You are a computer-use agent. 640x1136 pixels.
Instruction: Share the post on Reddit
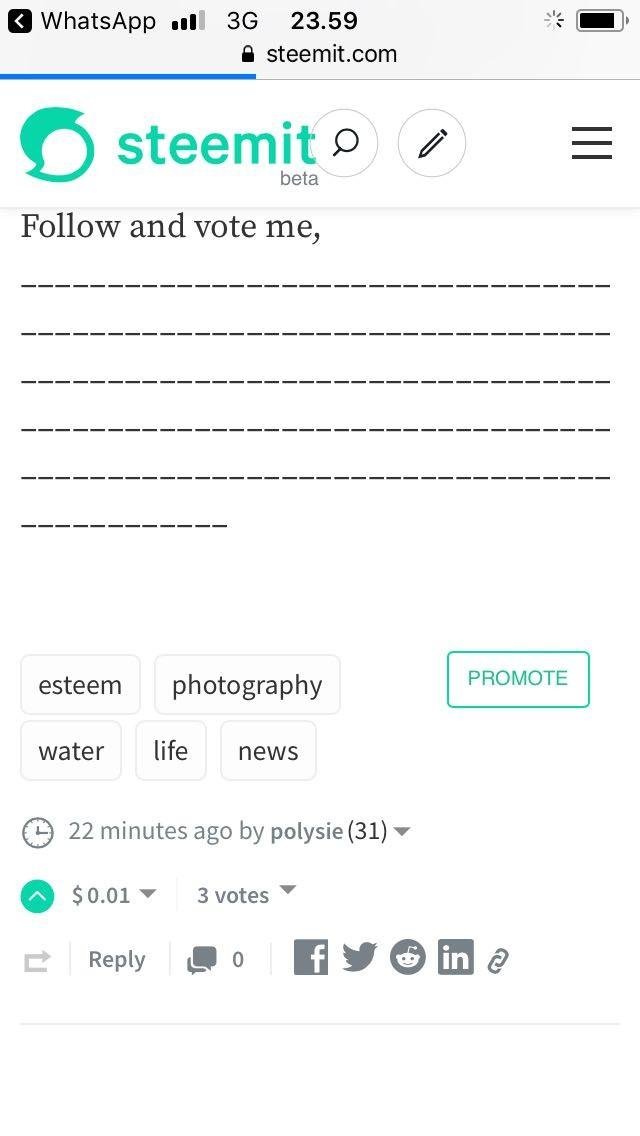point(408,957)
